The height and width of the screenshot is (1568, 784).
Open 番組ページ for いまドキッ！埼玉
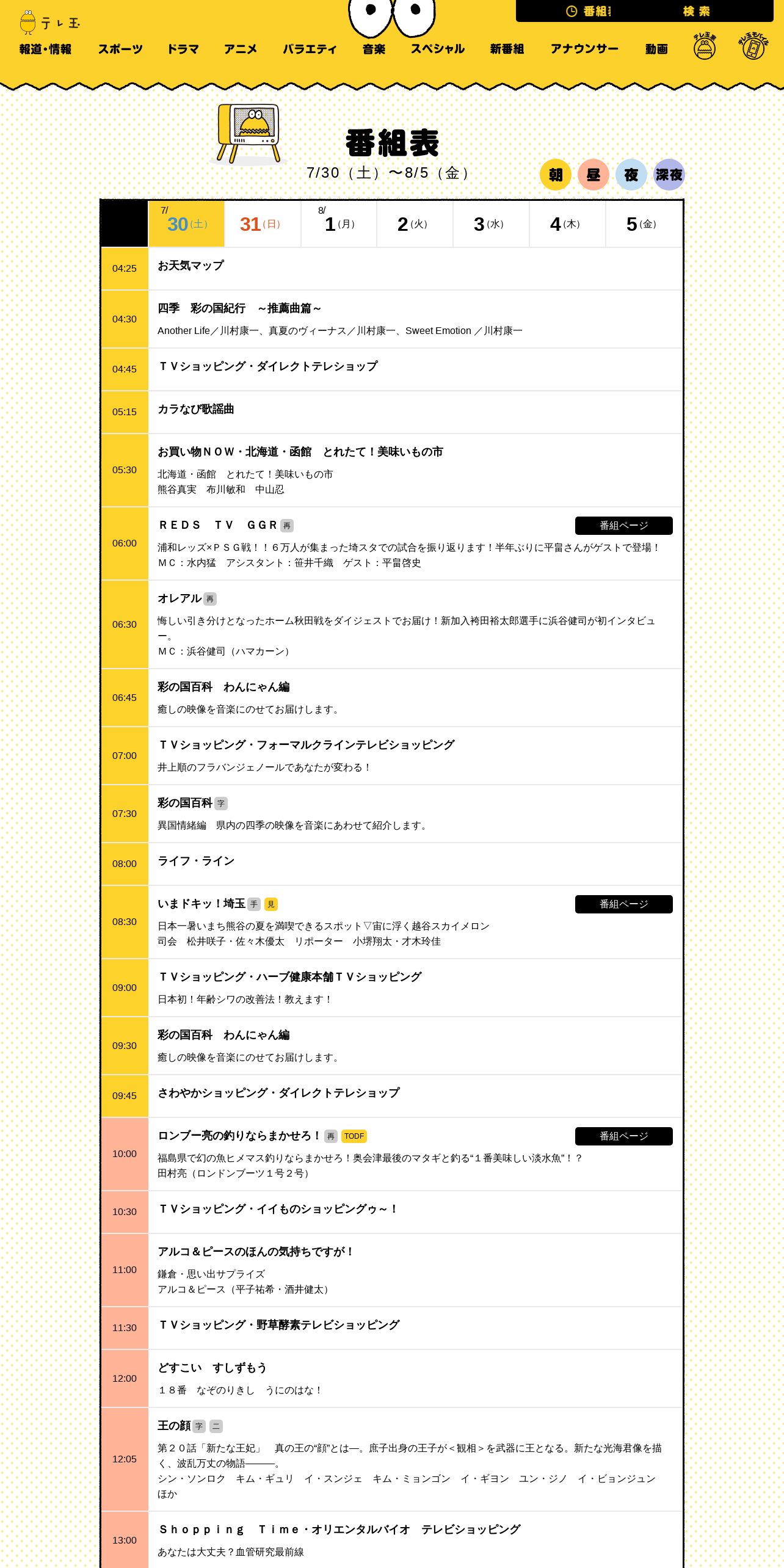coord(624,904)
